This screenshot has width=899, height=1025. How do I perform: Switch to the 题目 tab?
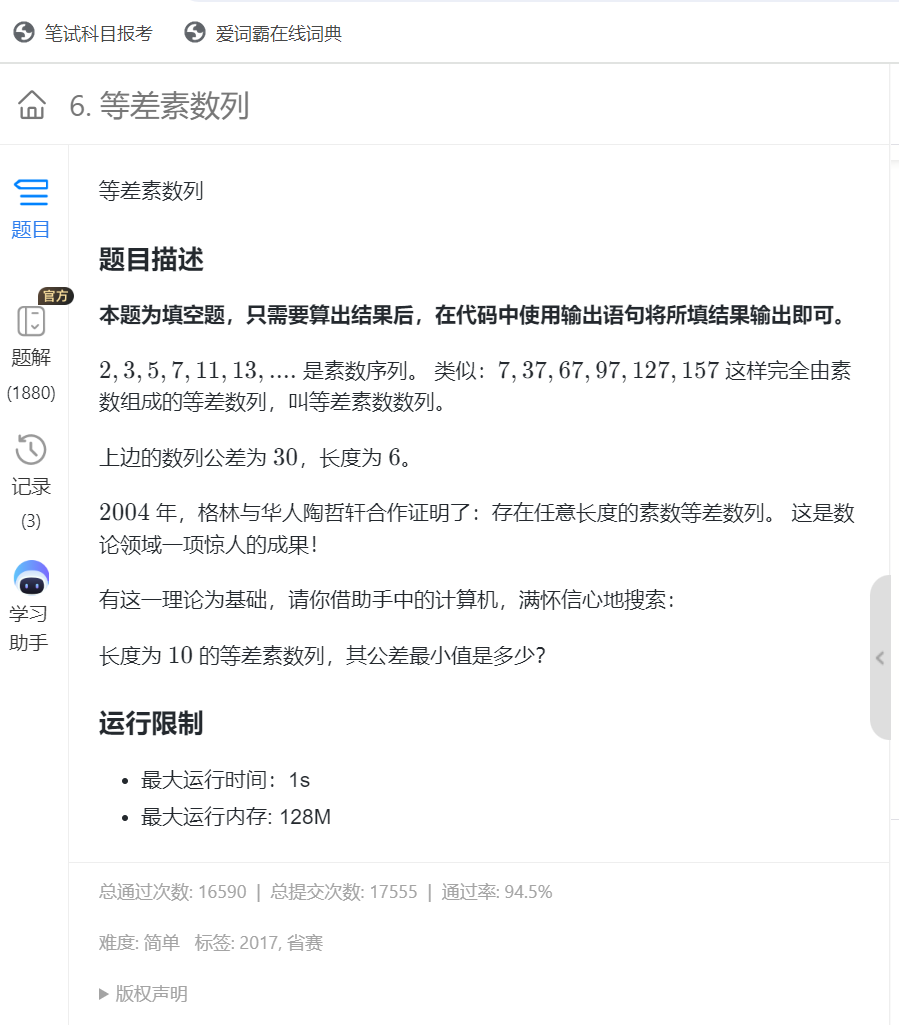pyautogui.click(x=31, y=208)
